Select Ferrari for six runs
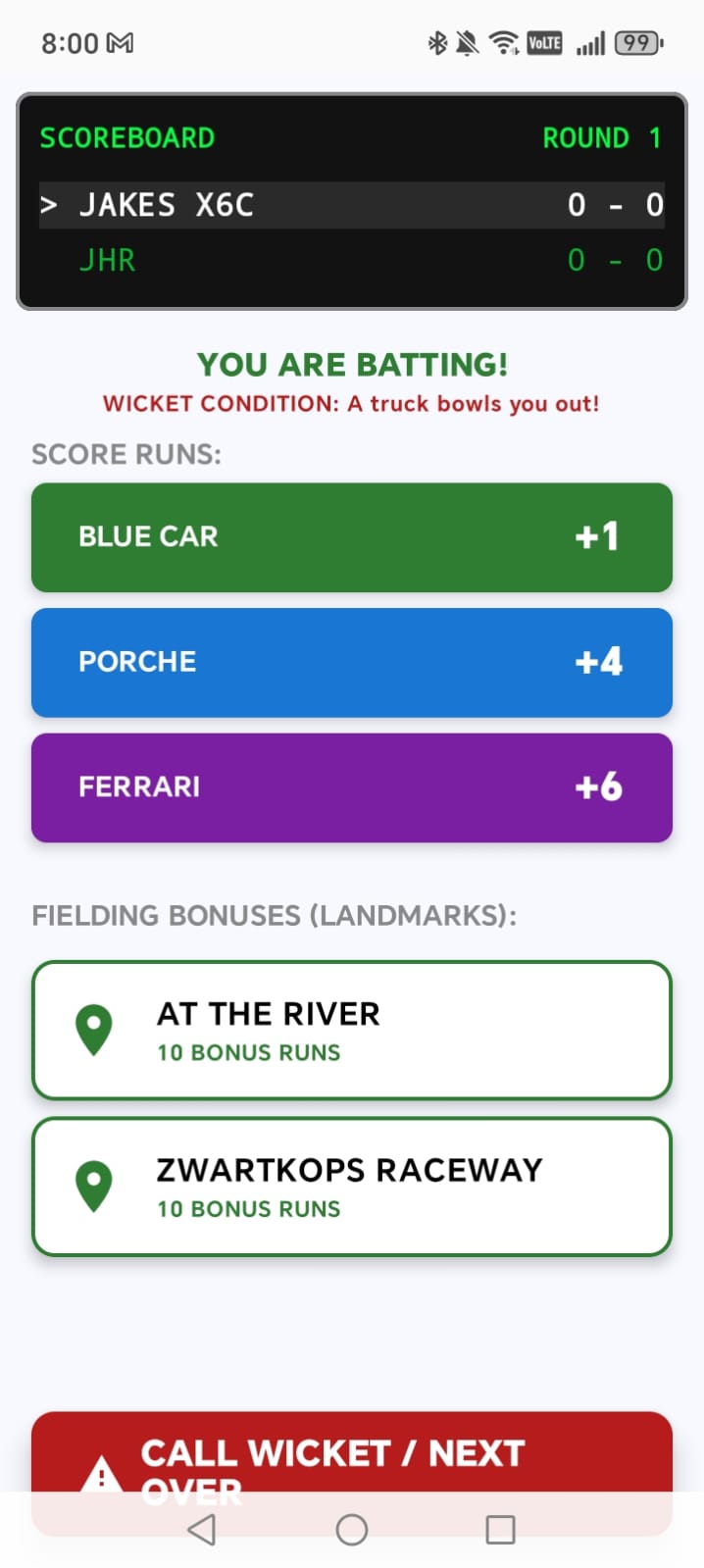The height and width of the screenshot is (1568, 704). tap(351, 787)
